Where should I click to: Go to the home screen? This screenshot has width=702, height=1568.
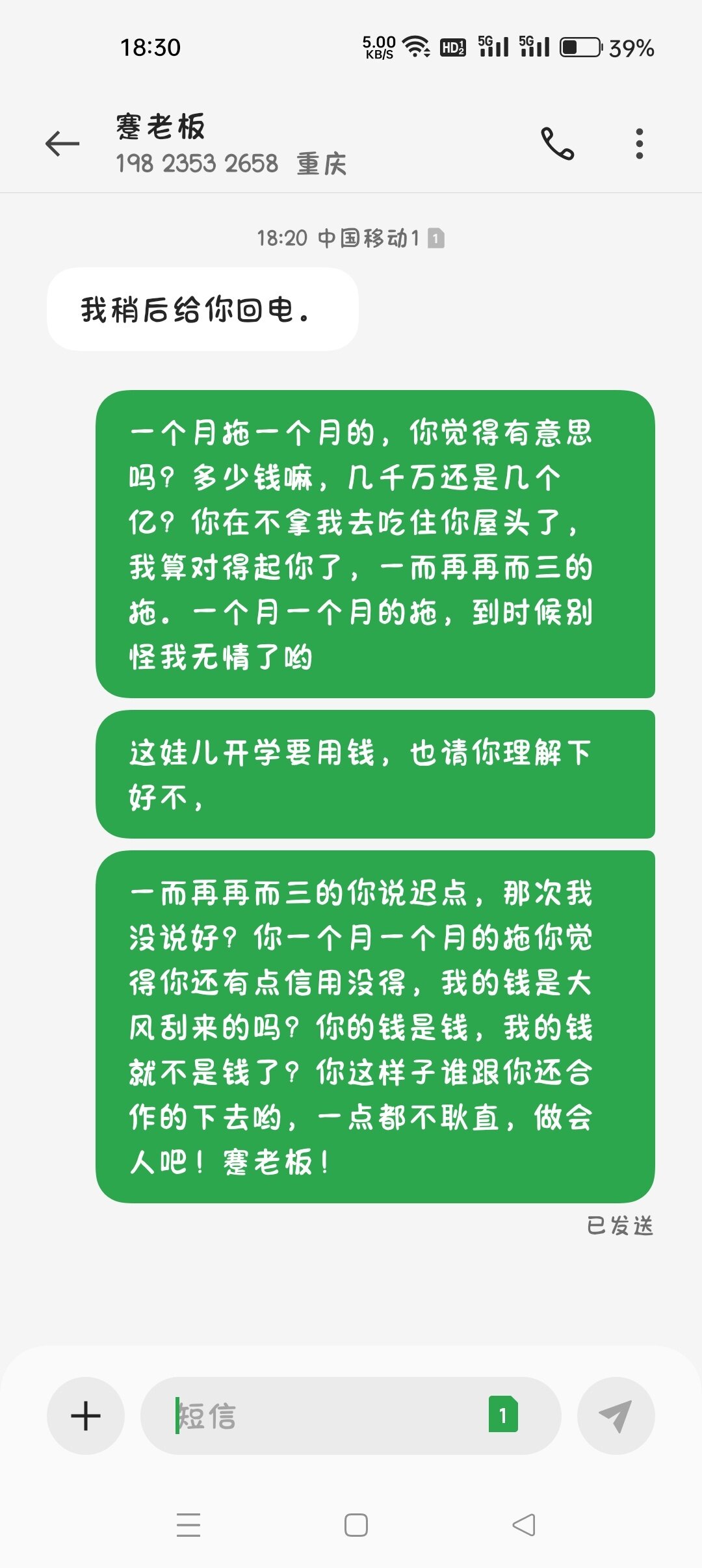click(x=356, y=1525)
